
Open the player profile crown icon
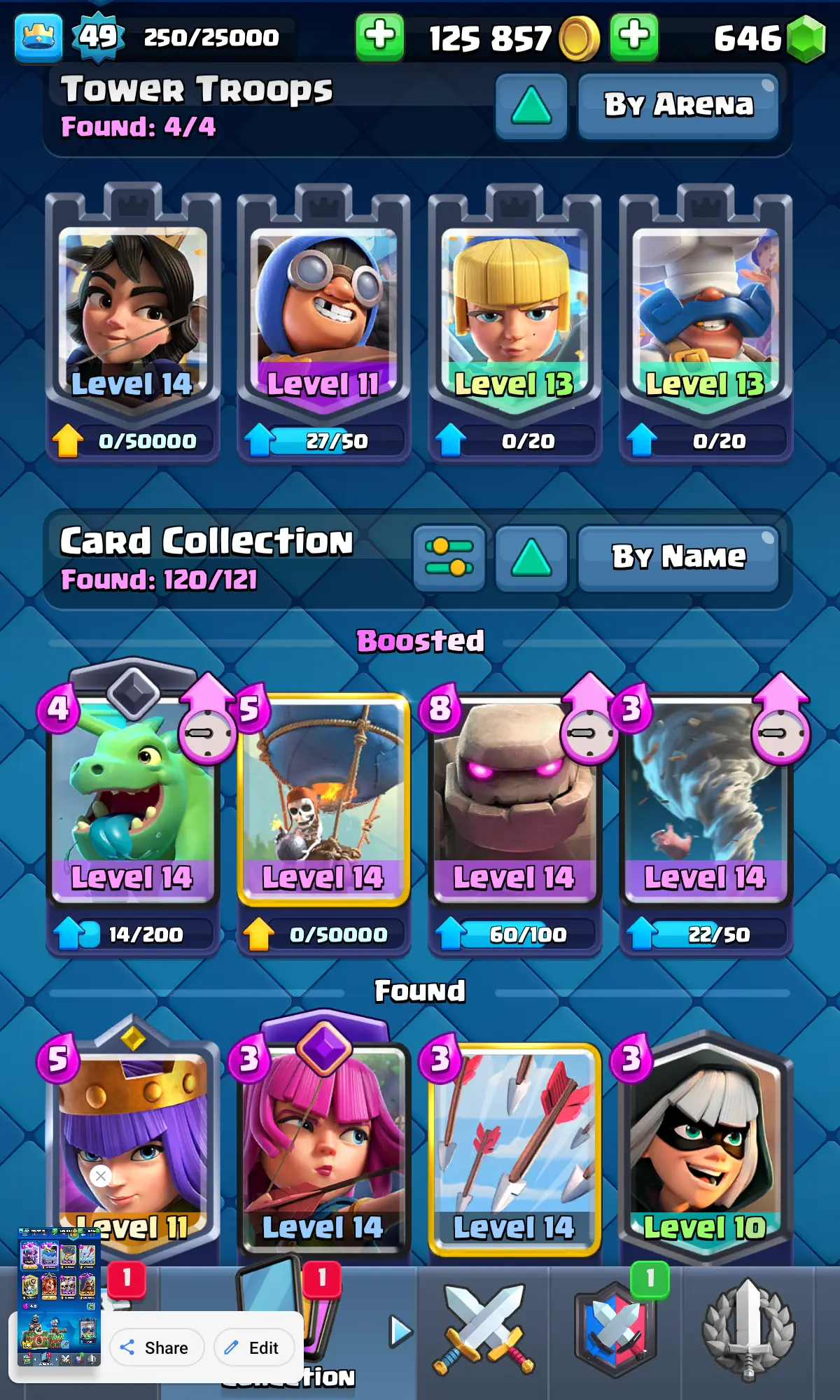[x=38, y=37]
